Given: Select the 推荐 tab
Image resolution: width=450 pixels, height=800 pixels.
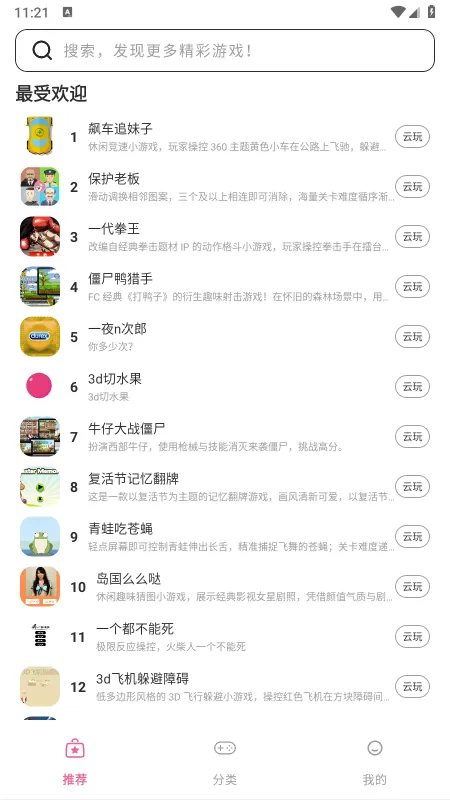Looking at the screenshot, I should [75, 761].
